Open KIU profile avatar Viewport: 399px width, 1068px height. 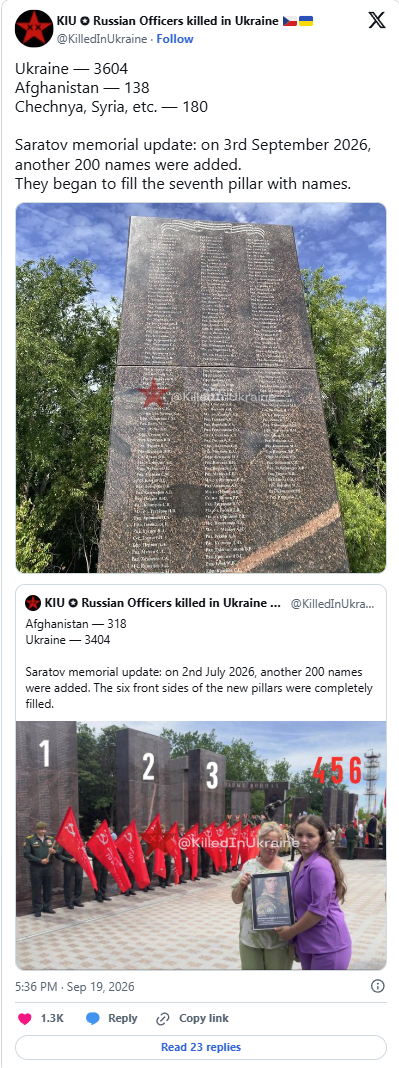(x=33, y=29)
